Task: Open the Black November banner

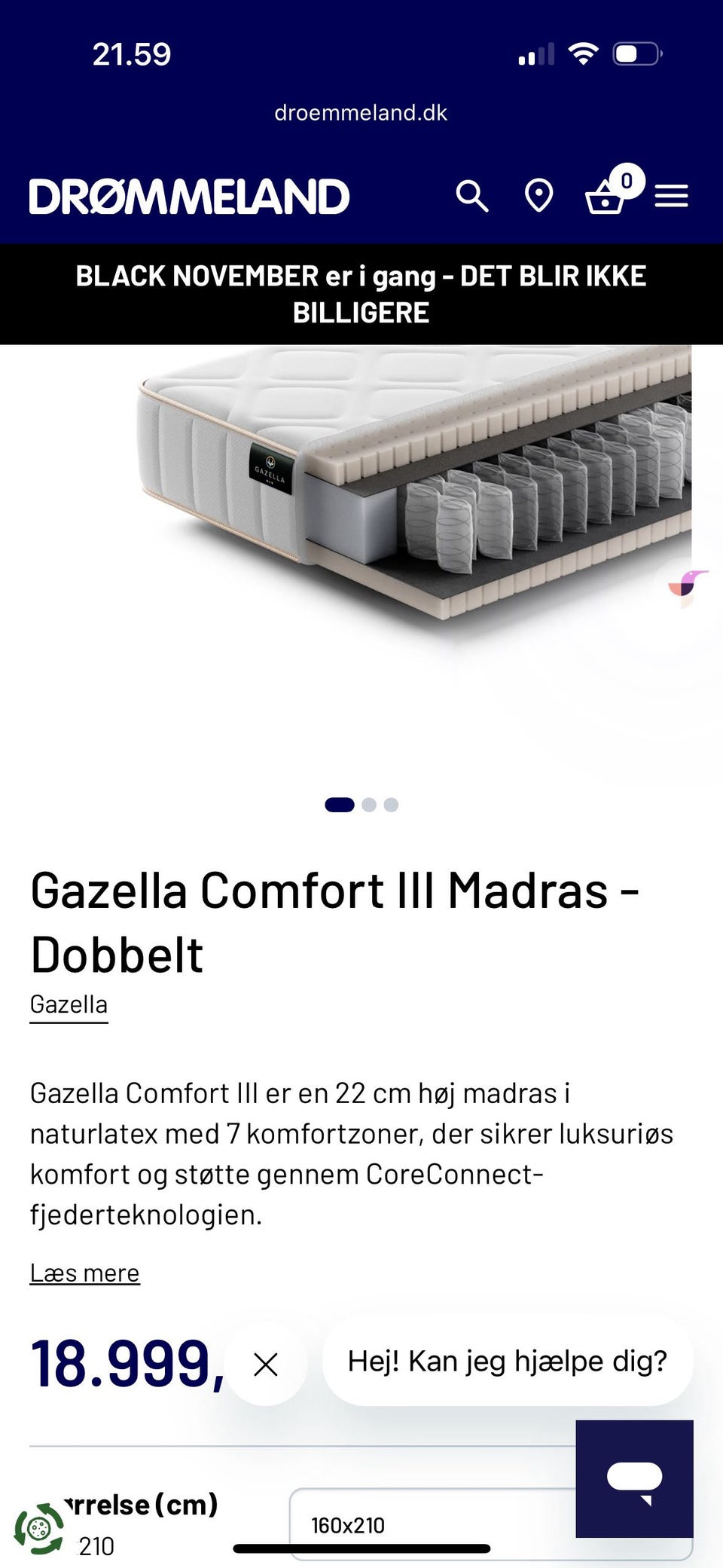Action: point(361,294)
